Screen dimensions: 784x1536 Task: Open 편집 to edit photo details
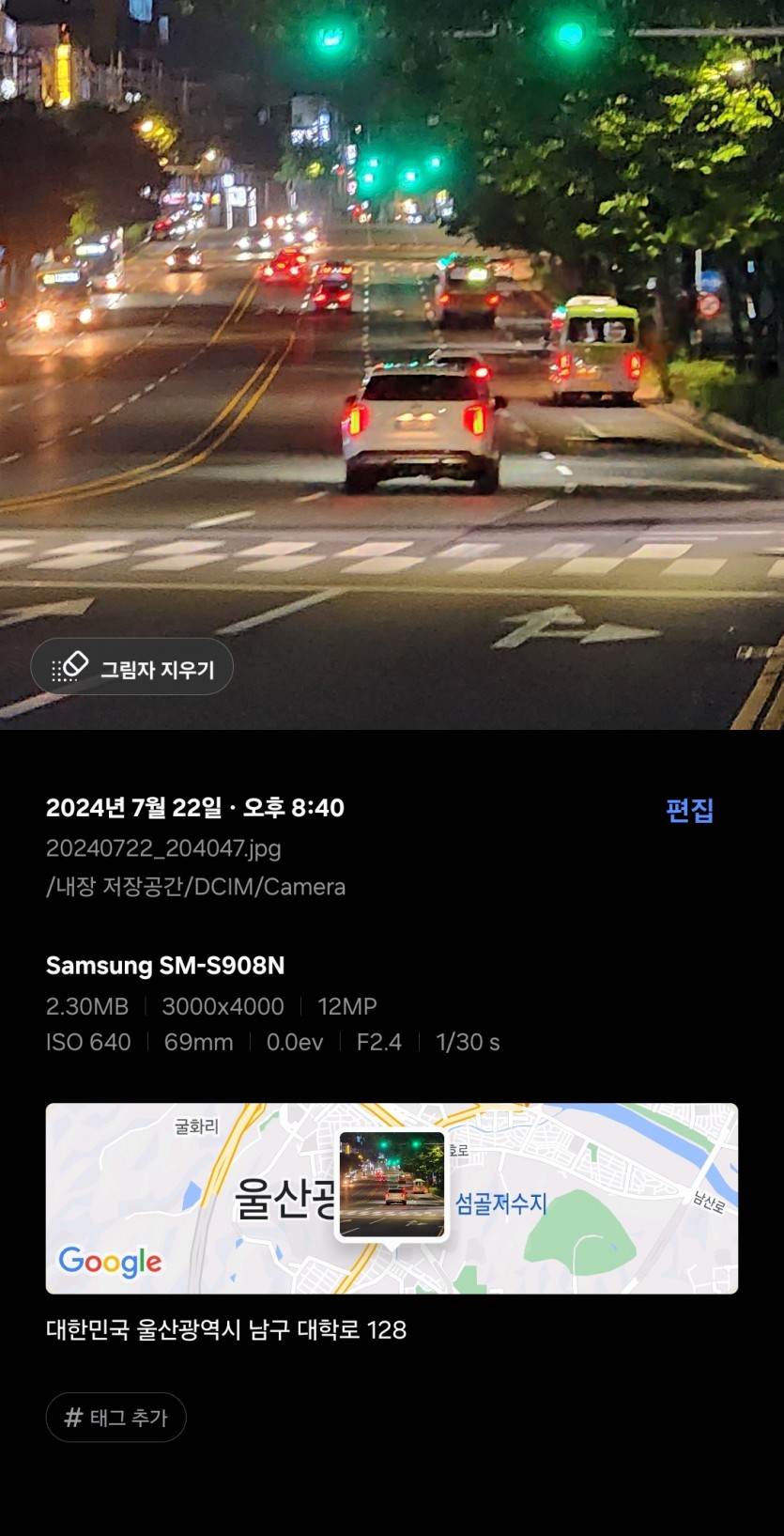[689, 810]
